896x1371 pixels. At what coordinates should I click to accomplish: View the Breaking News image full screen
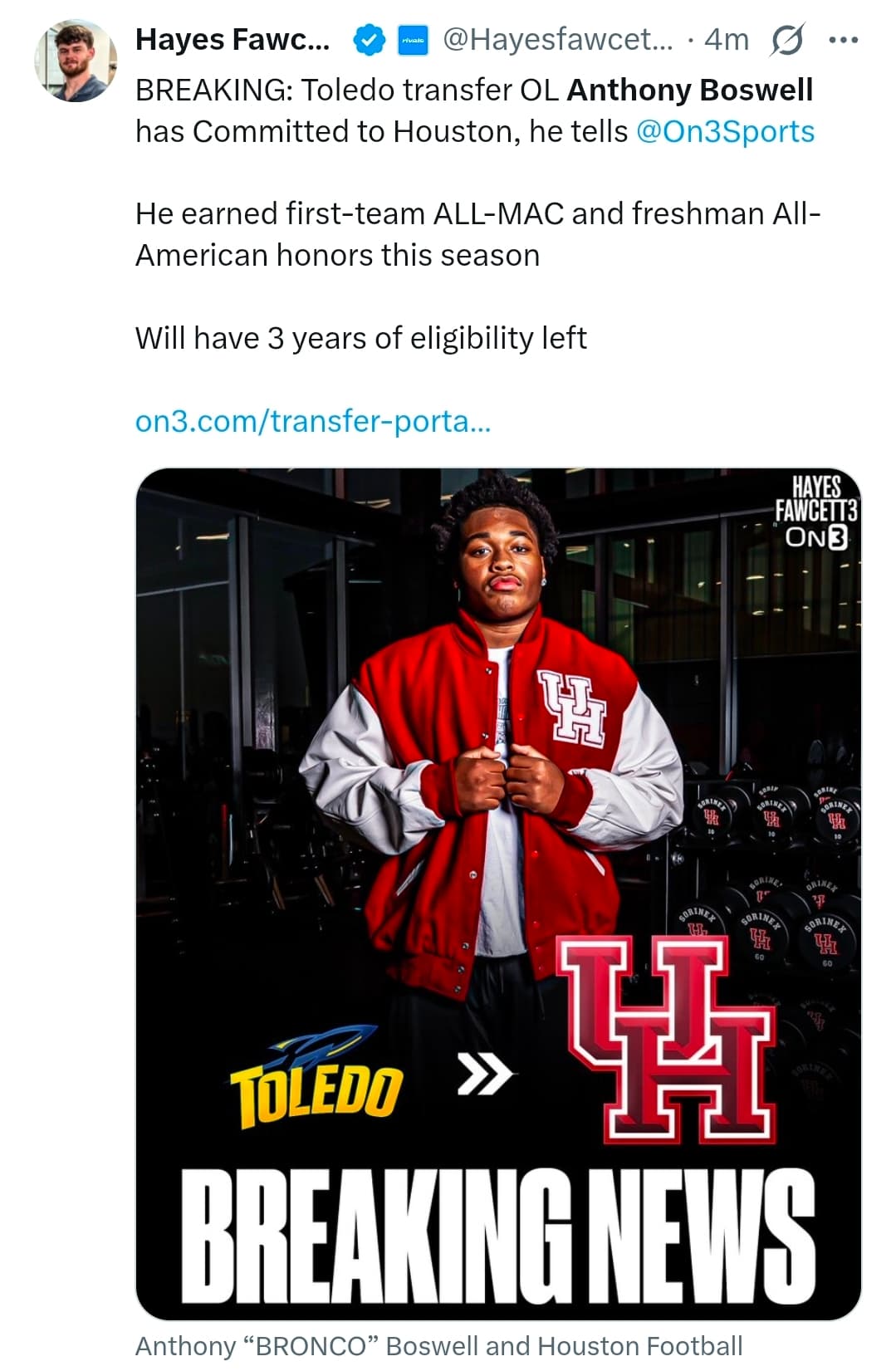point(498,893)
